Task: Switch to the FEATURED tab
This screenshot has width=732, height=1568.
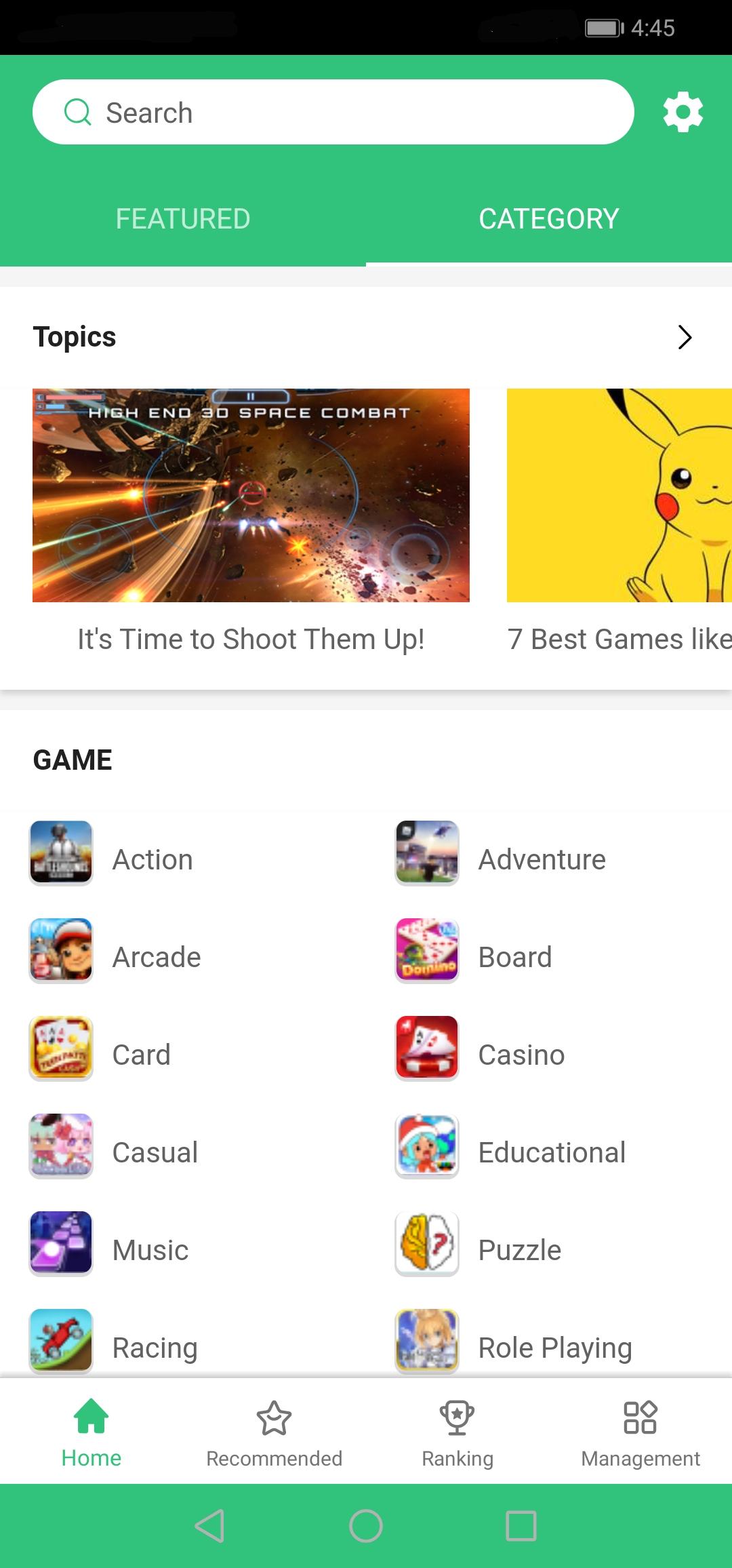Action: click(183, 219)
